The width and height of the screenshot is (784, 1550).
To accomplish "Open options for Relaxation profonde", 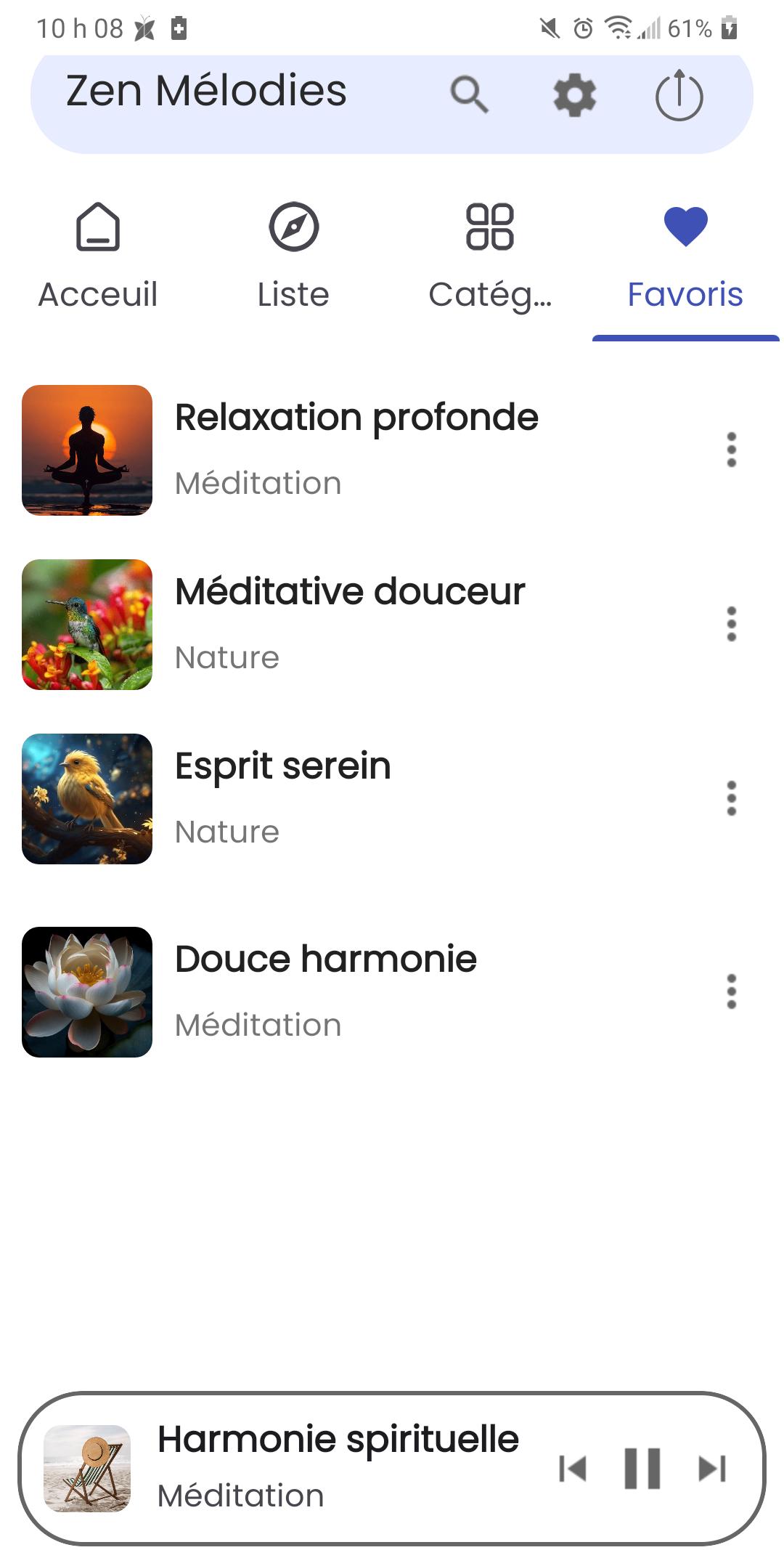I will [732, 450].
